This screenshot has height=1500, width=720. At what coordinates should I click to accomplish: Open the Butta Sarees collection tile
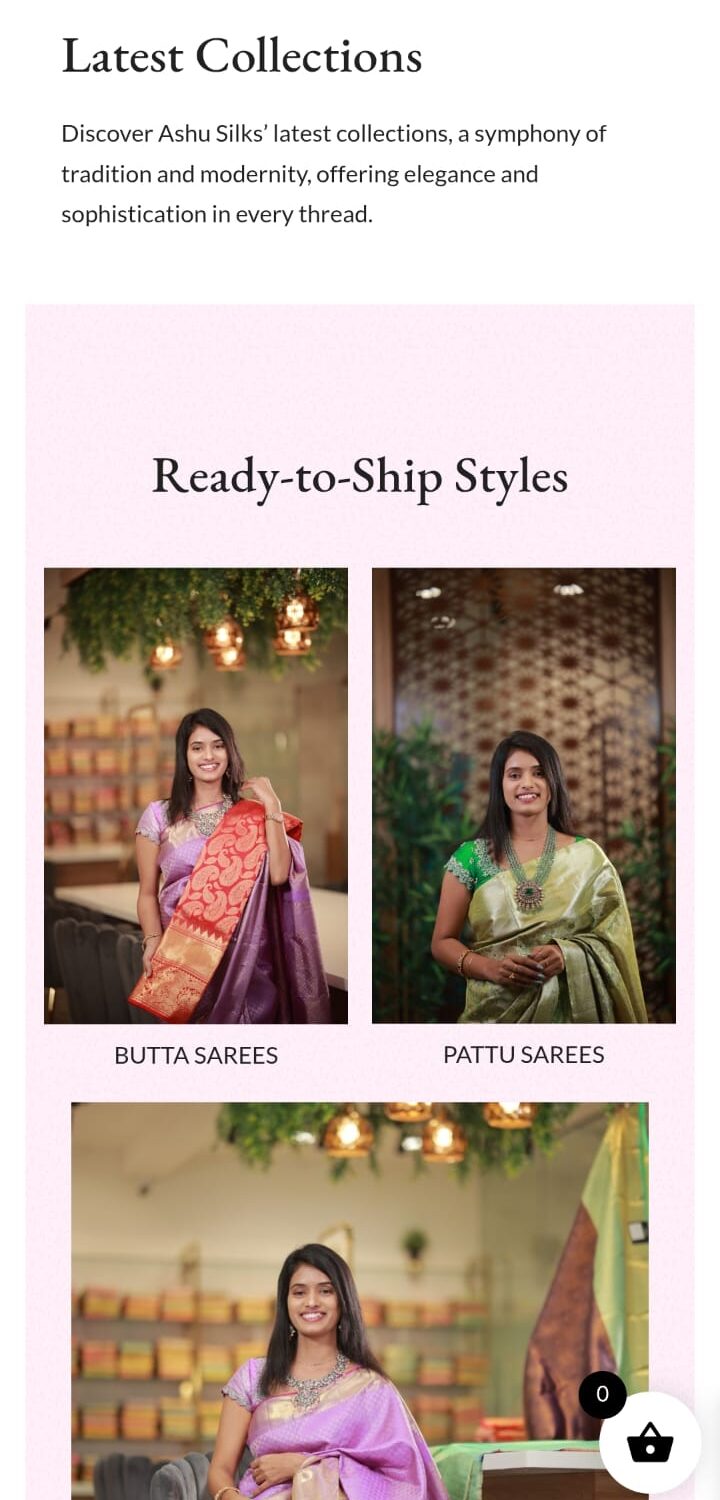196,796
